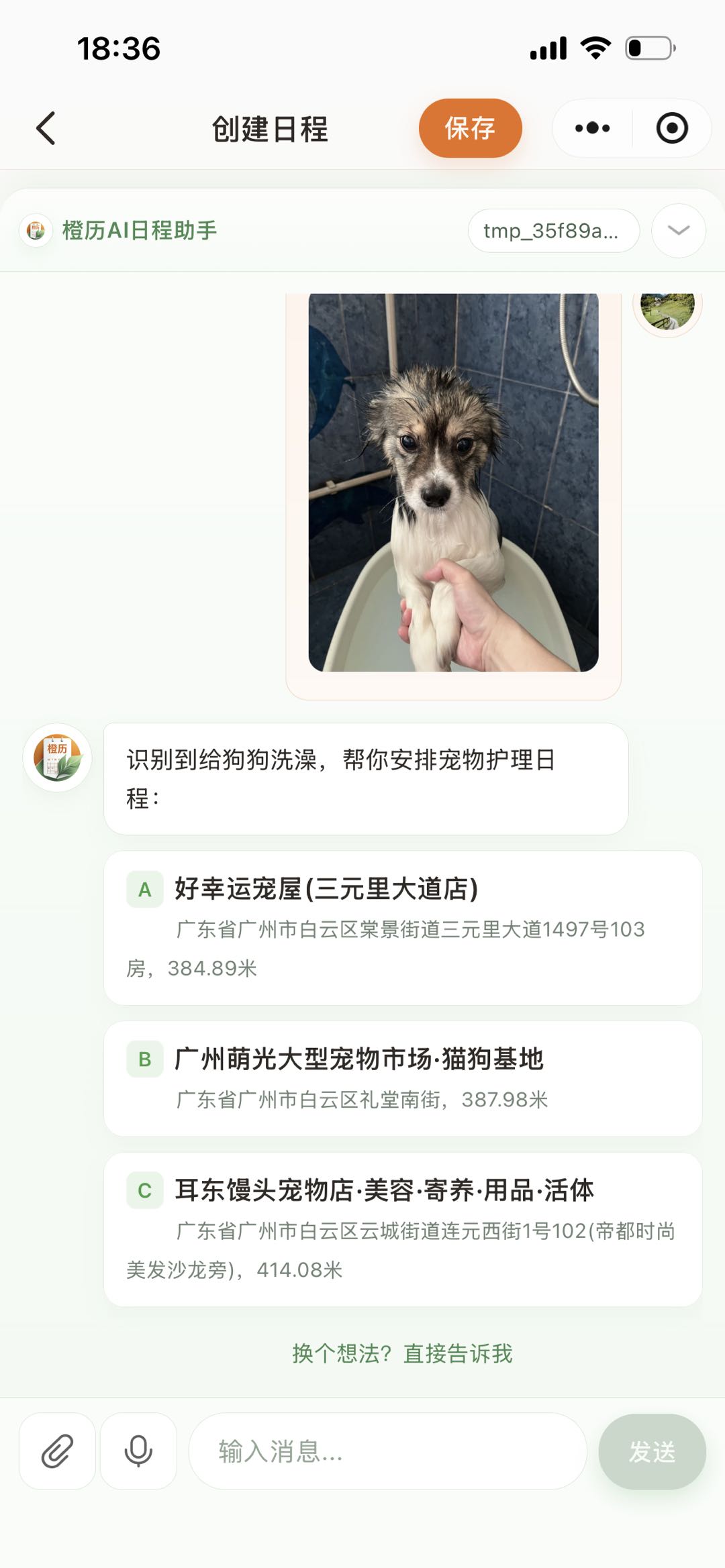Open the sent wet puppy photo
Image resolution: width=725 pixels, height=1568 pixels.
point(453,482)
